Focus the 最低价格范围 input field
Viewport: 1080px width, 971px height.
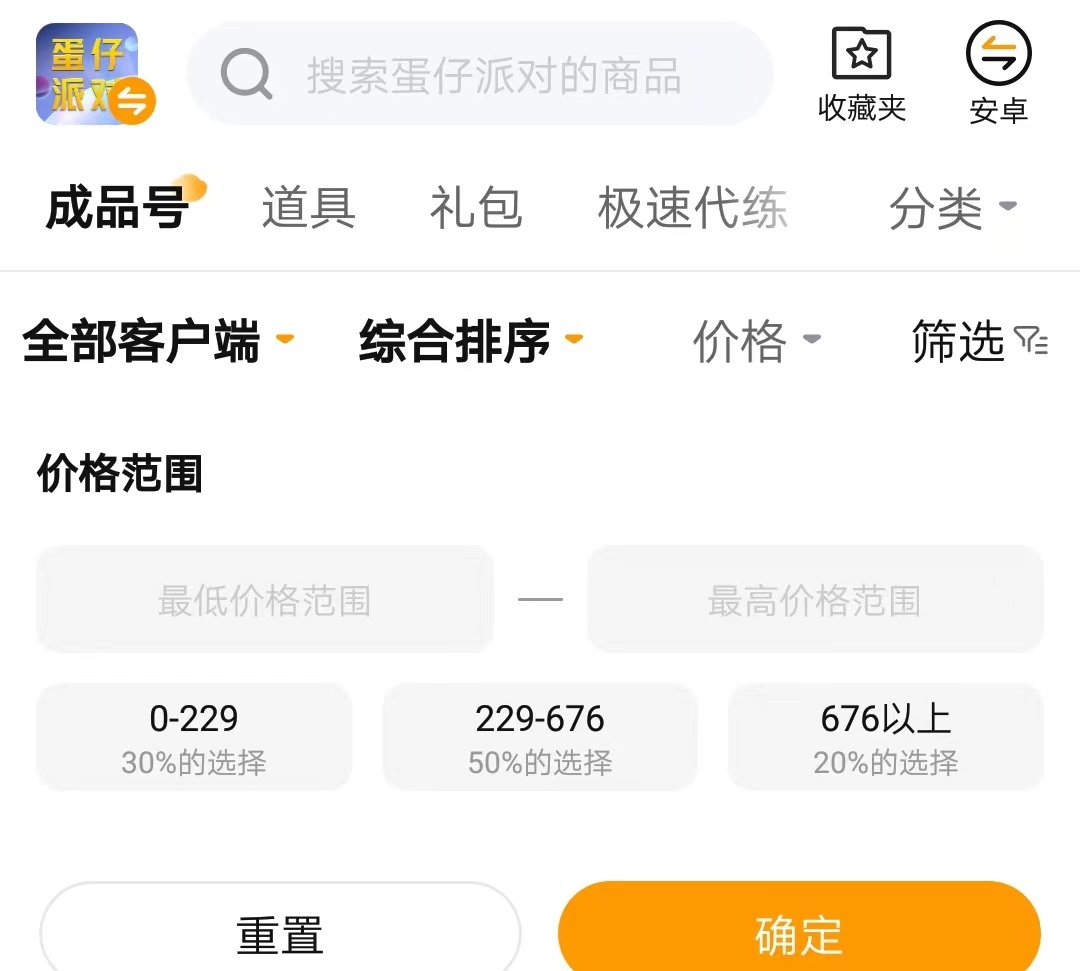click(265, 600)
